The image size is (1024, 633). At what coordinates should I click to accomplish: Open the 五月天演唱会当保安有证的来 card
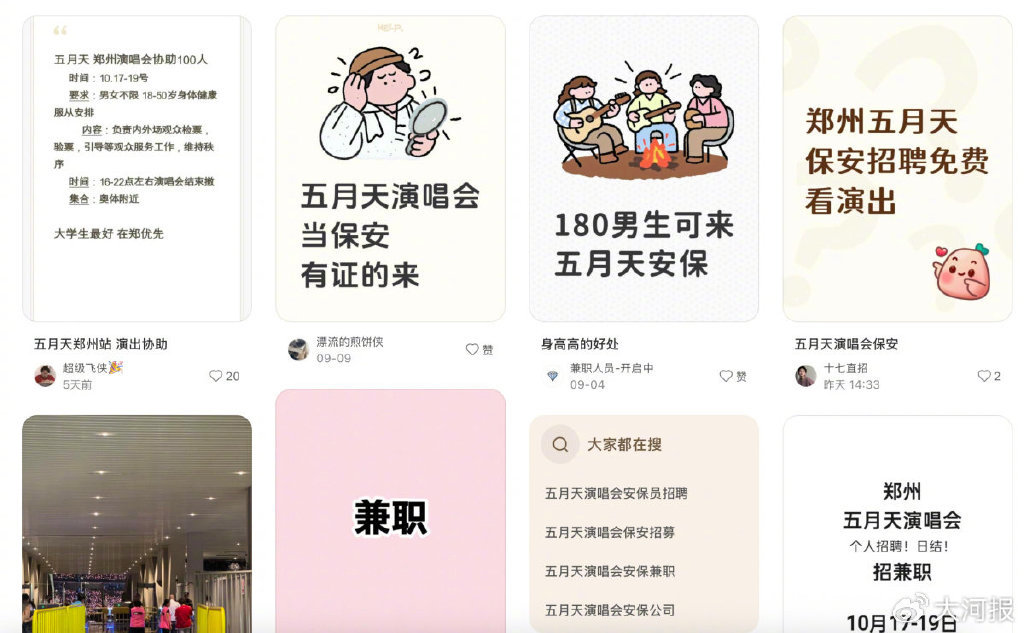391,169
